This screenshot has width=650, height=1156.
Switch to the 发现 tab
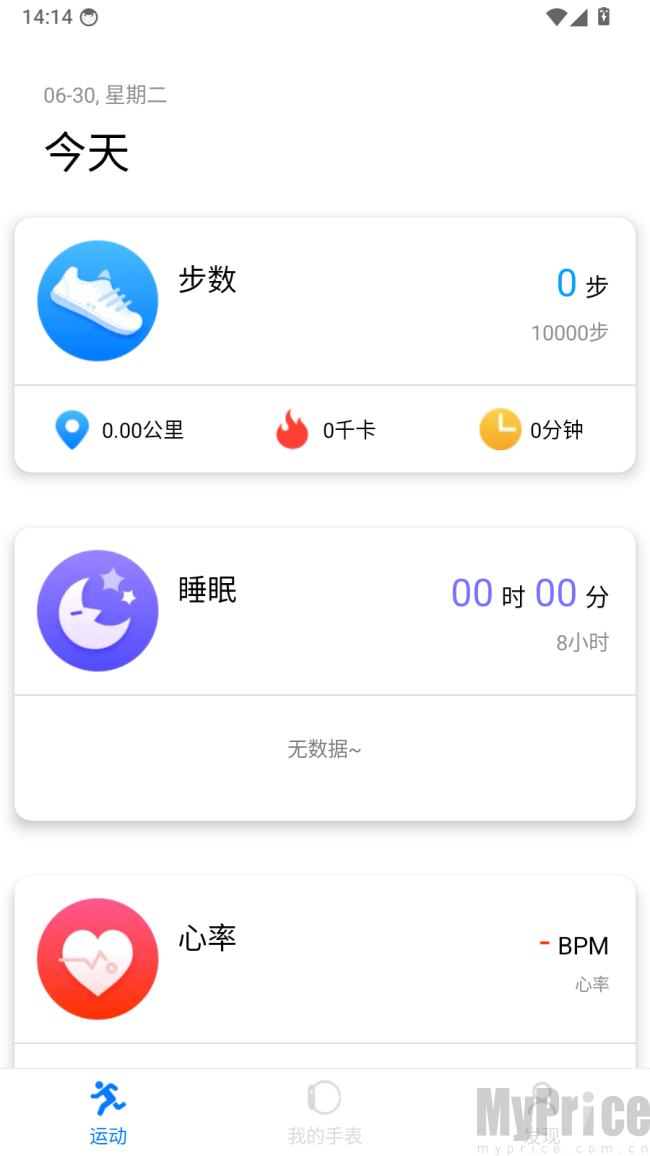pos(542,1113)
